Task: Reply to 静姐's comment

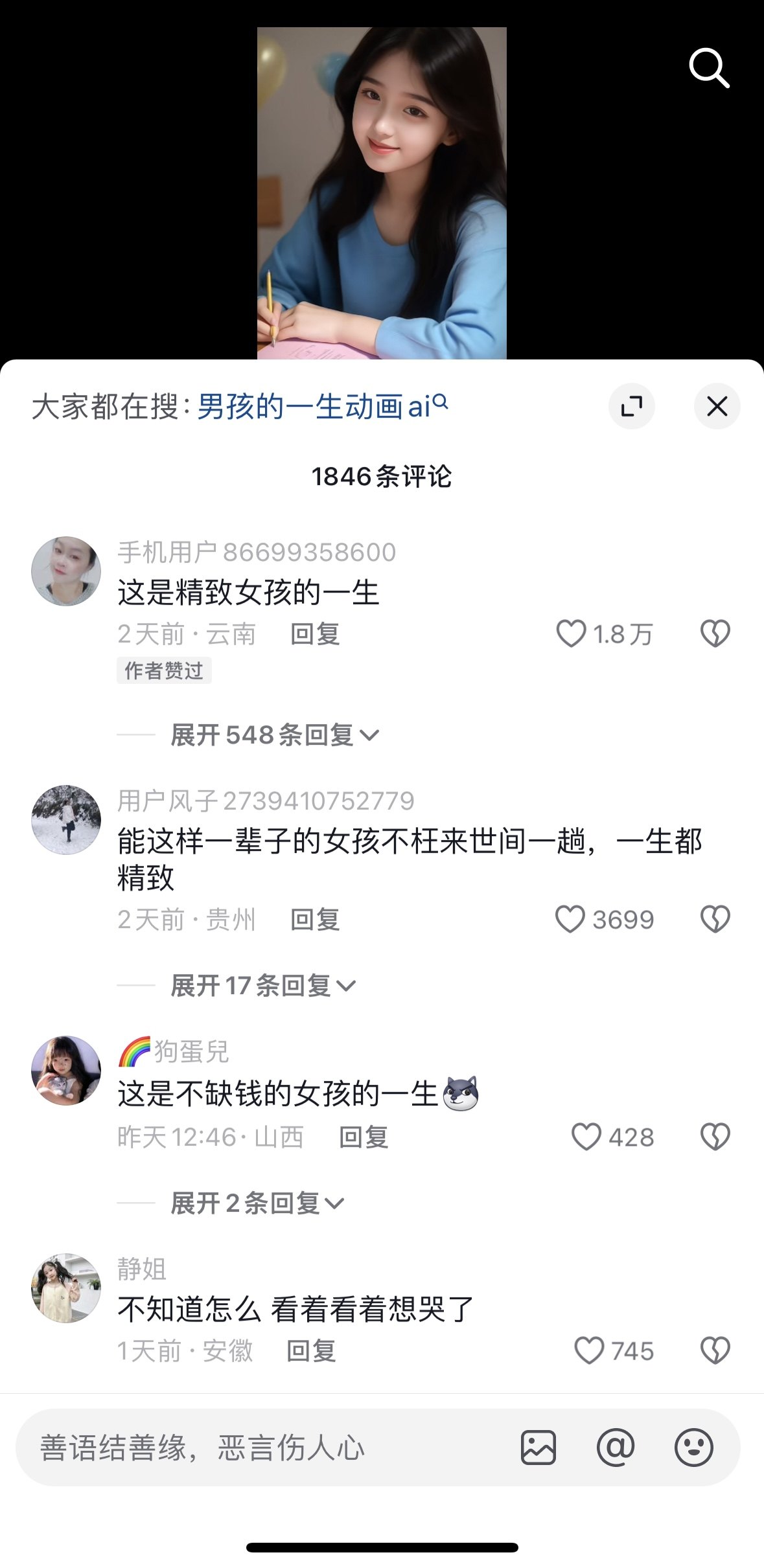Action: 311,1351
